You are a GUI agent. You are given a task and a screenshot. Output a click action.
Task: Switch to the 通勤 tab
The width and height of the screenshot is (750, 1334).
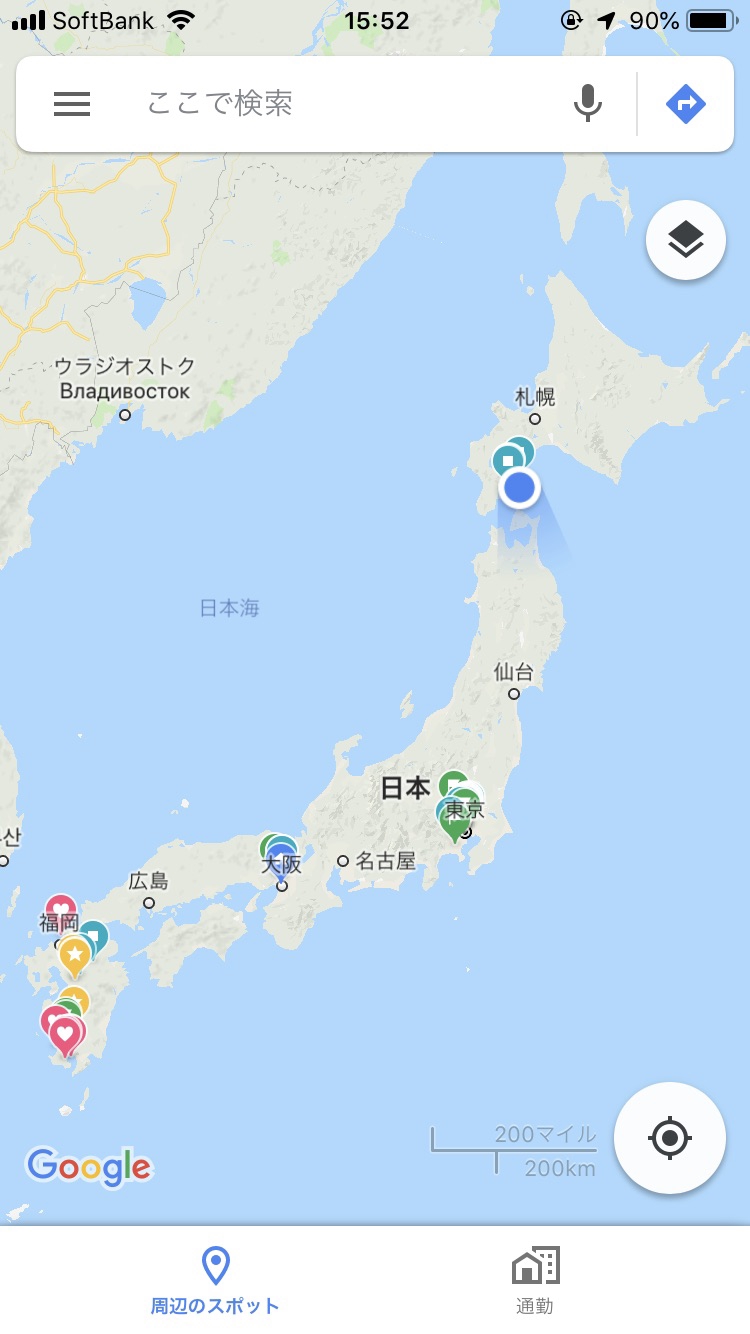(535, 1281)
